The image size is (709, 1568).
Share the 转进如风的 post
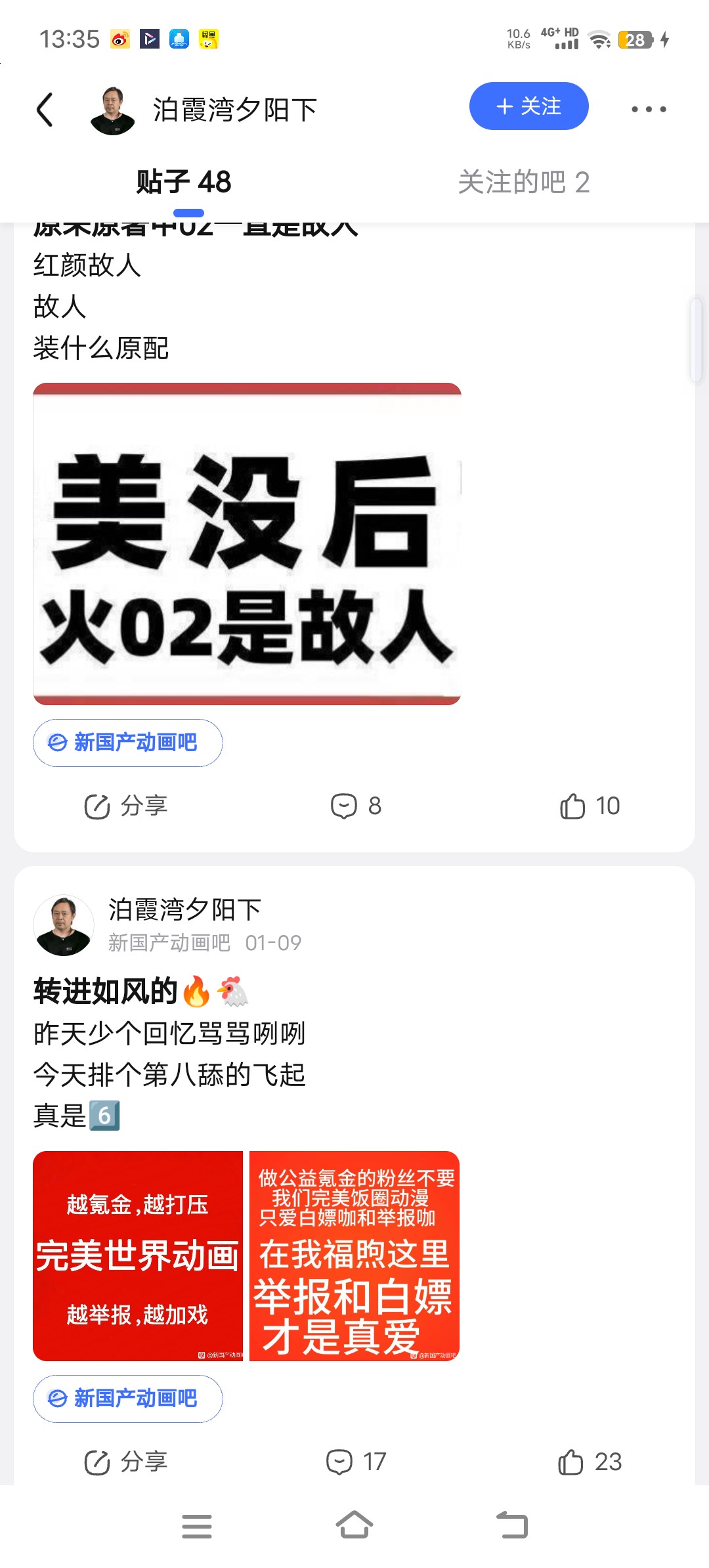click(x=126, y=1462)
